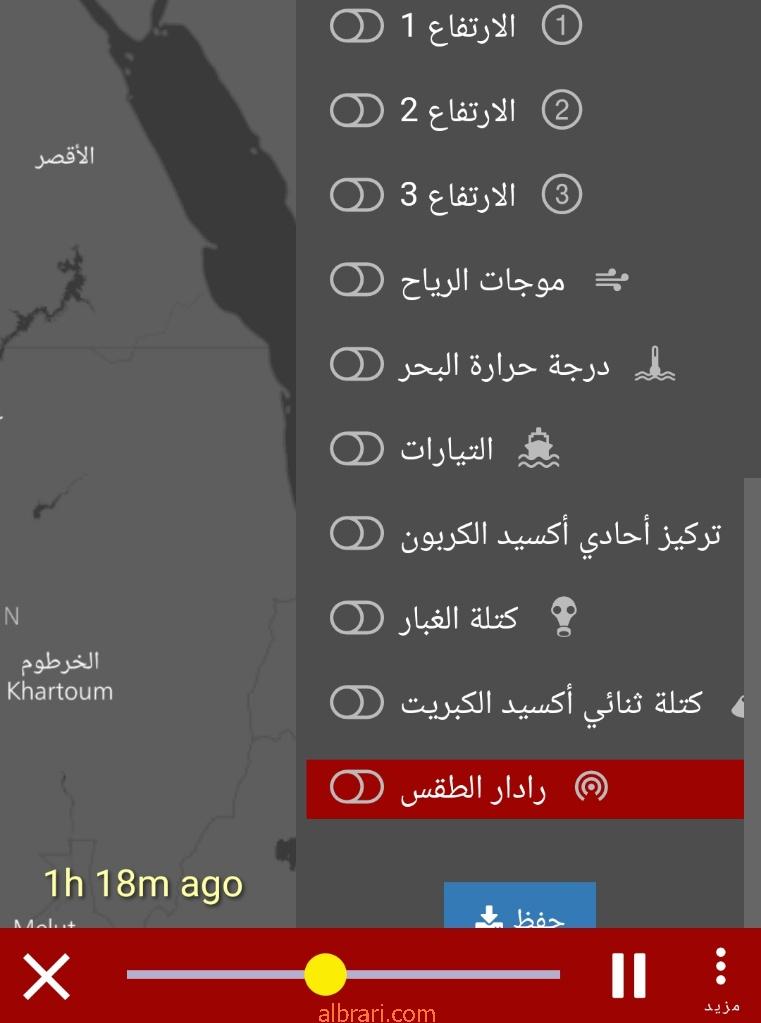Switch on the التيارات currents layer
Image resolution: width=761 pixels, height=1023 pixels.
357,450
